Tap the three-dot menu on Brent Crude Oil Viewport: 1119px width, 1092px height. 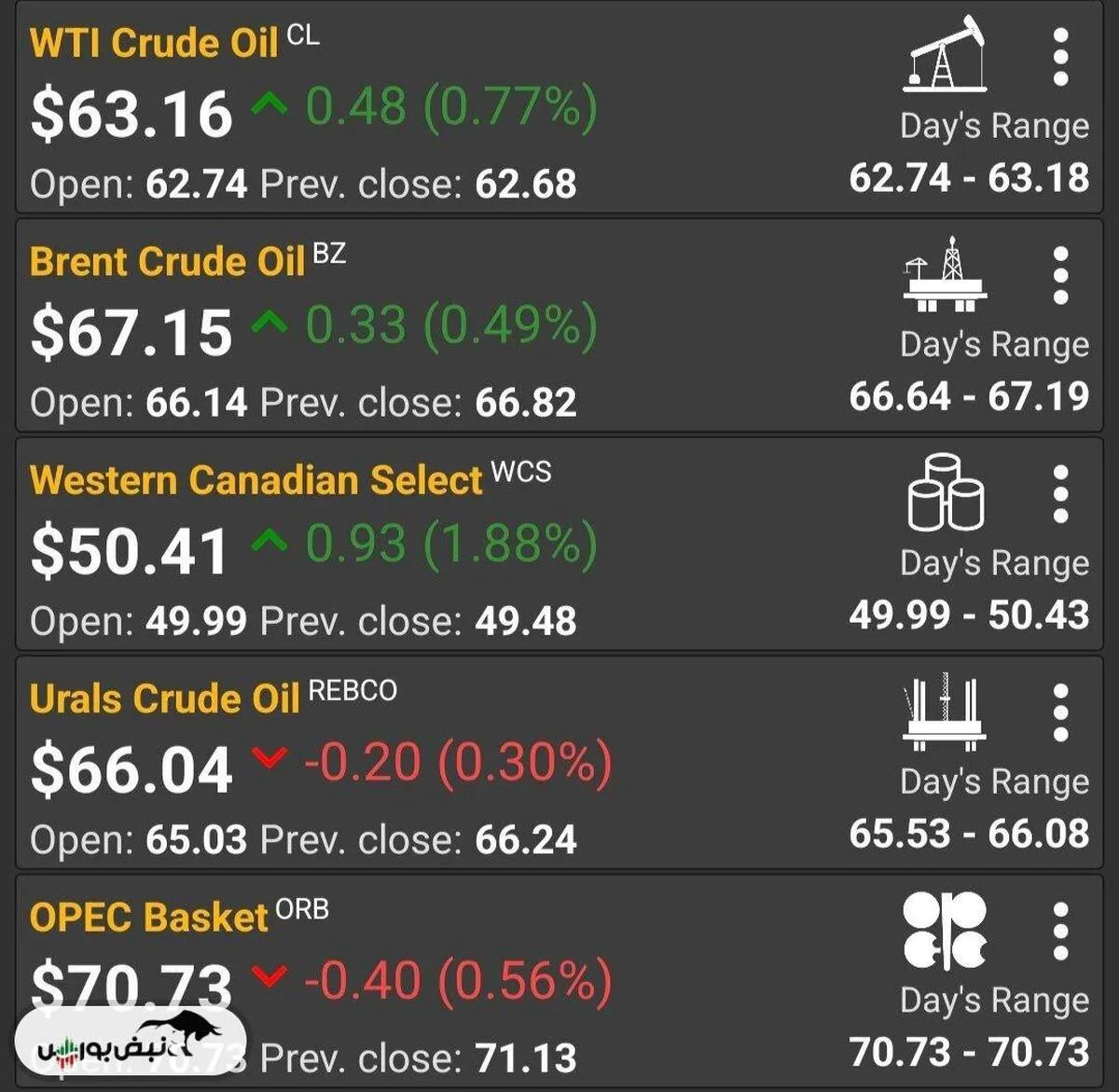pos(1060,276)
